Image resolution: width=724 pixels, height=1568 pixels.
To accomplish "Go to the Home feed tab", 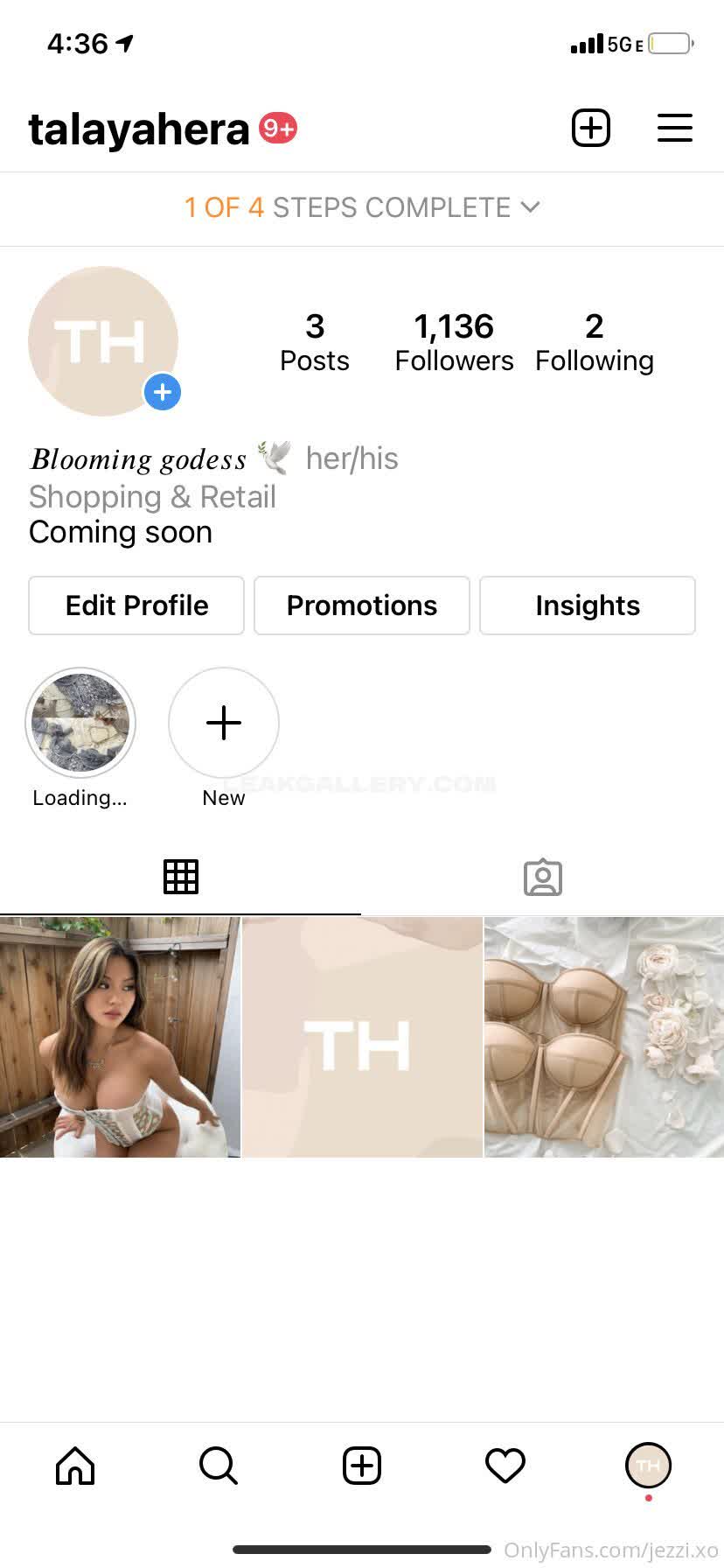I will 75,1466.
